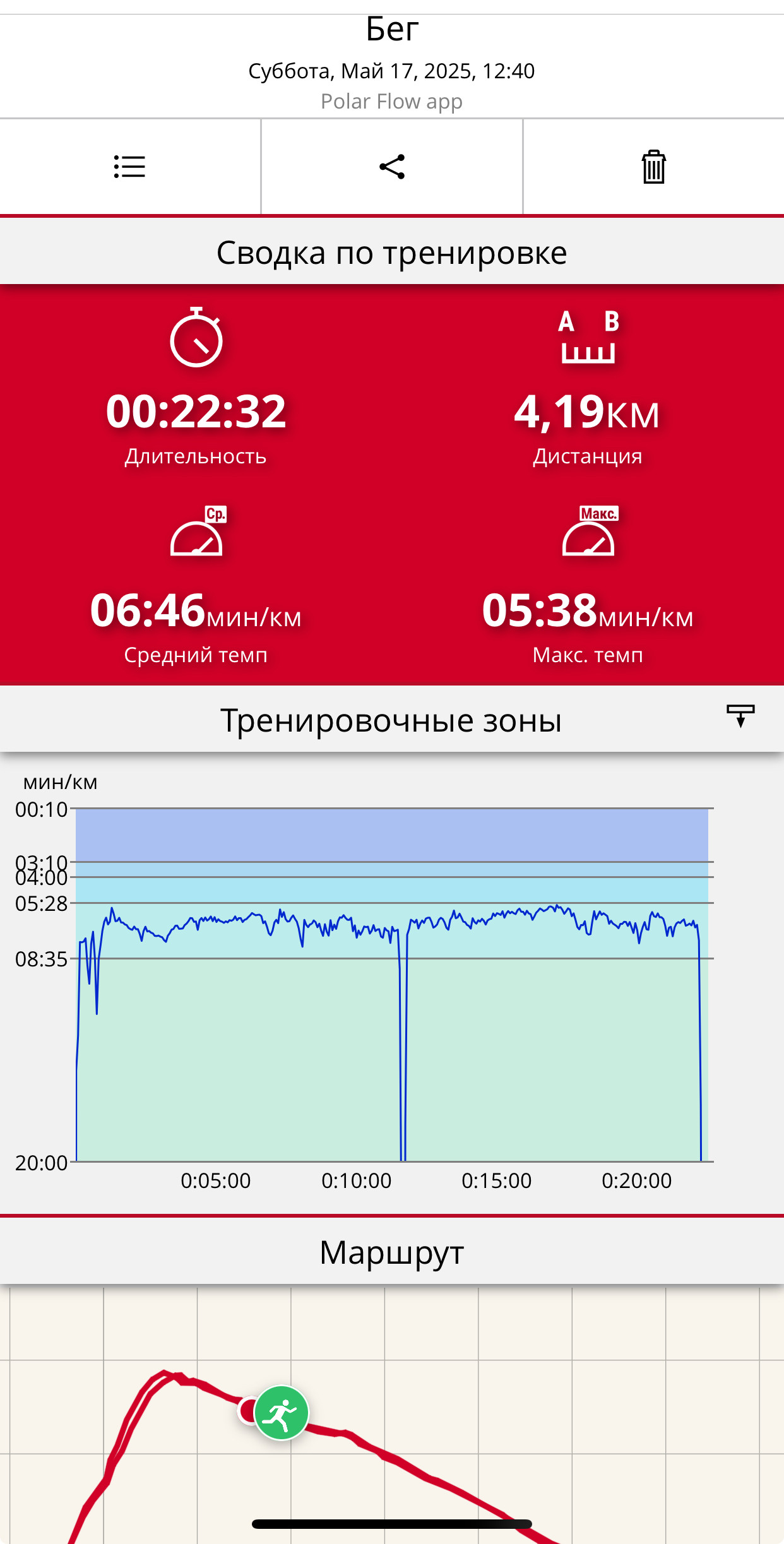Open the list view icon

point(129,167)
